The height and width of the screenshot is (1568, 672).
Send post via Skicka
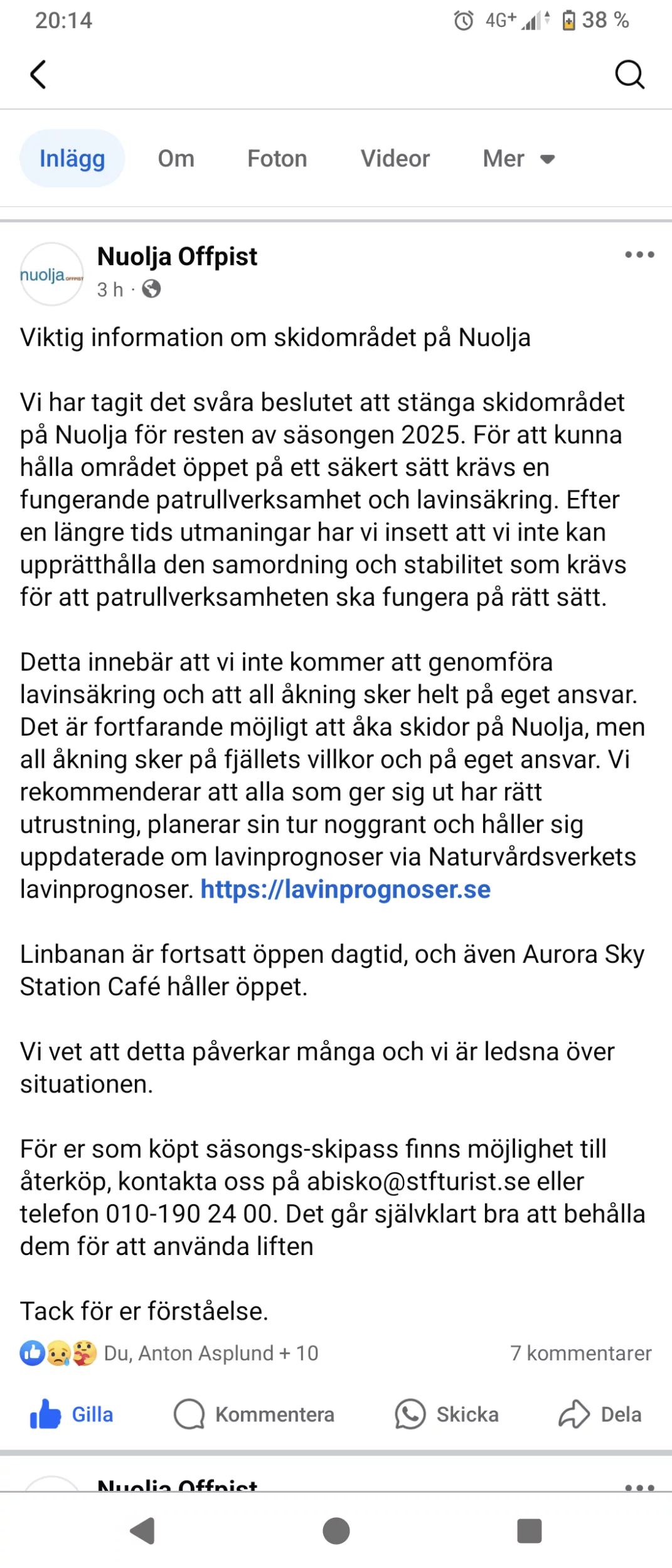tap(447, 1415)
